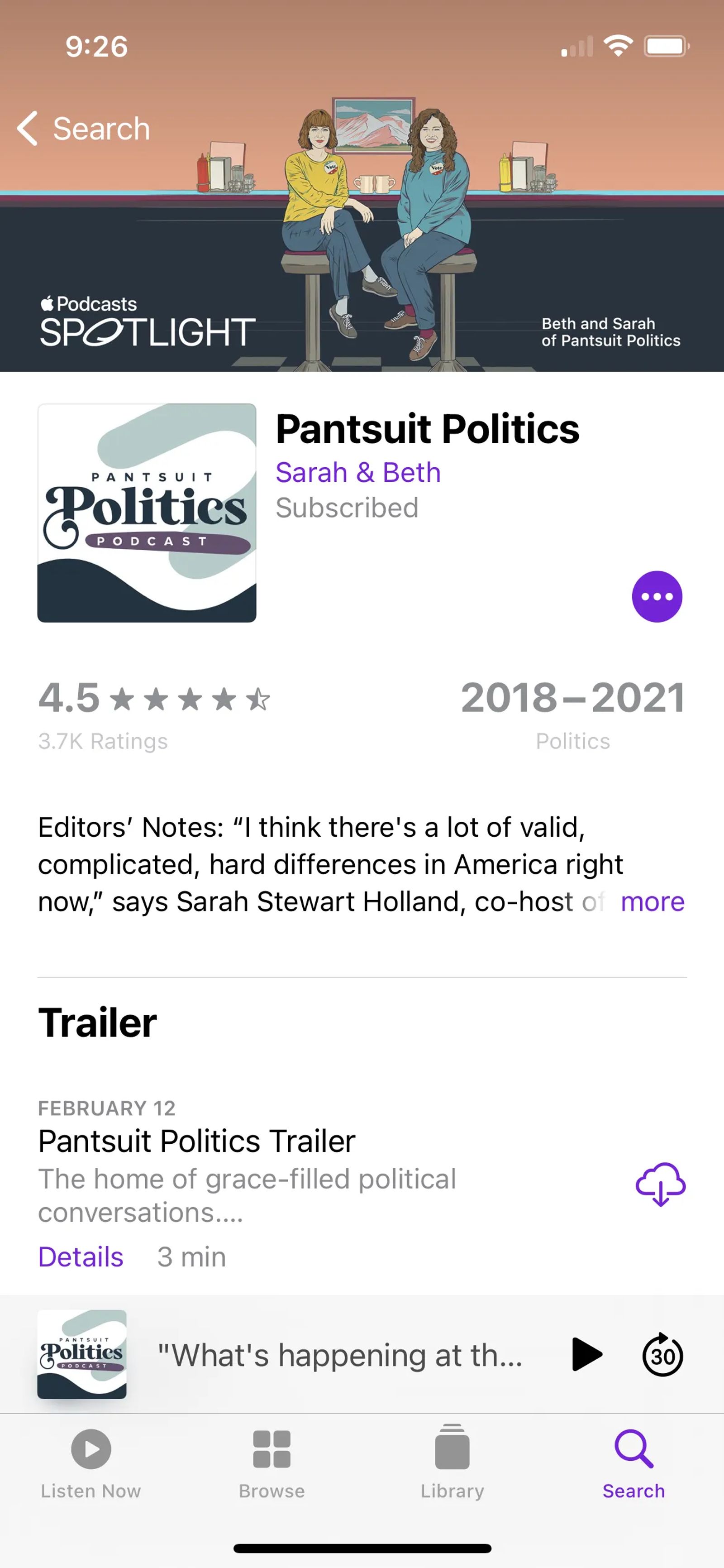Open the Pantsuit Politics Trailer episode

196,1141
